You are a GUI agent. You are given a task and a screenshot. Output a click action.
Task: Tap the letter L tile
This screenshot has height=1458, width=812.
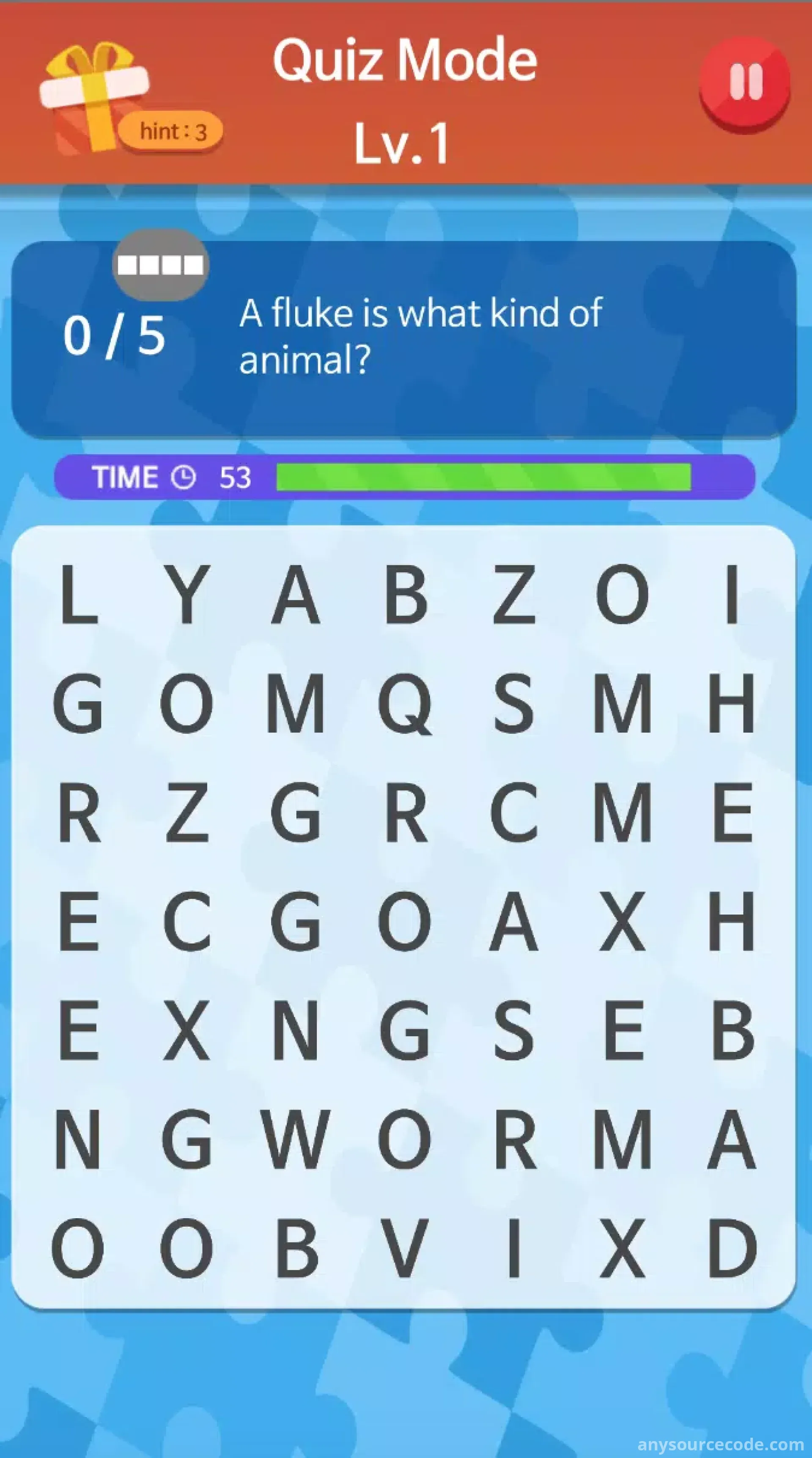[x=79, y=594]
